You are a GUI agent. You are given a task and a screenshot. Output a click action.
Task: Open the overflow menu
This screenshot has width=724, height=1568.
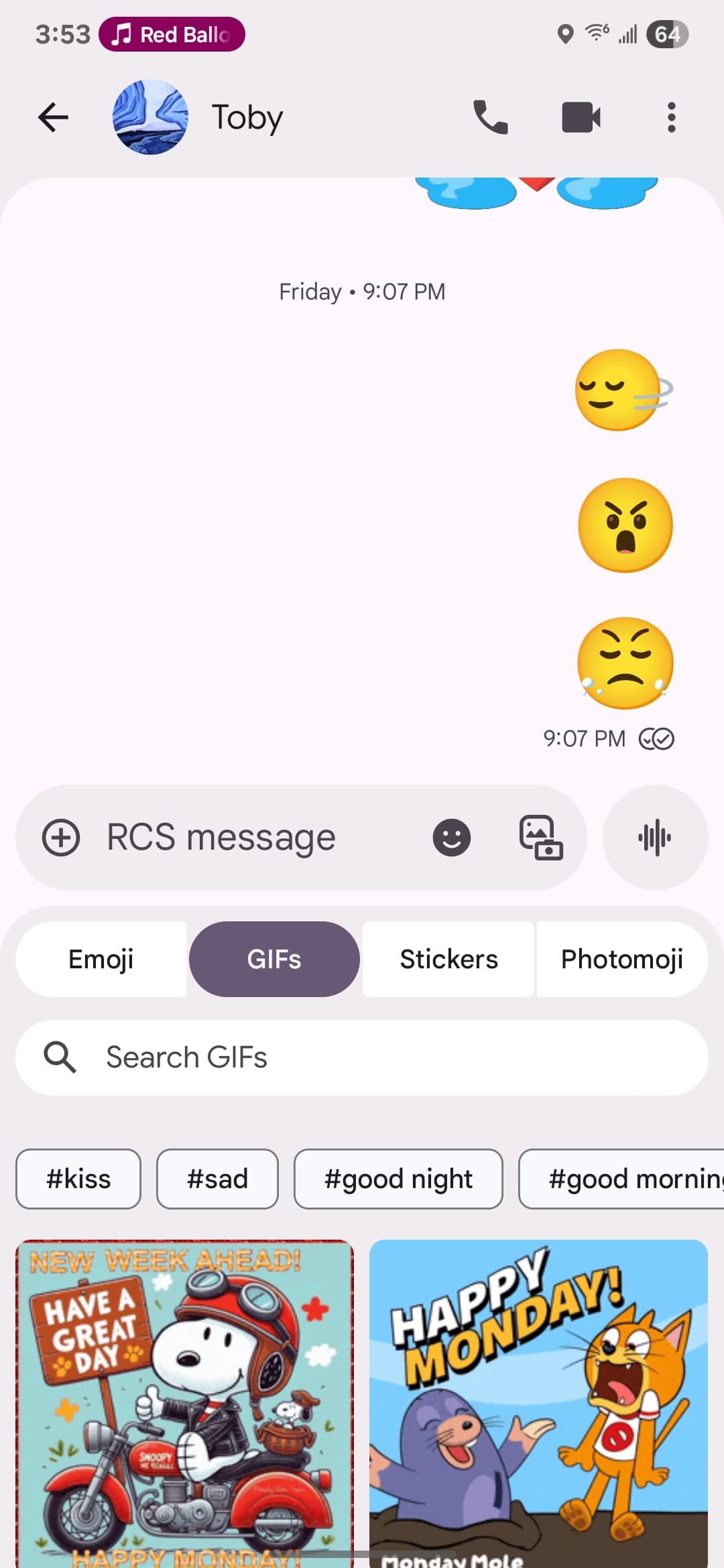coord(671,118)
